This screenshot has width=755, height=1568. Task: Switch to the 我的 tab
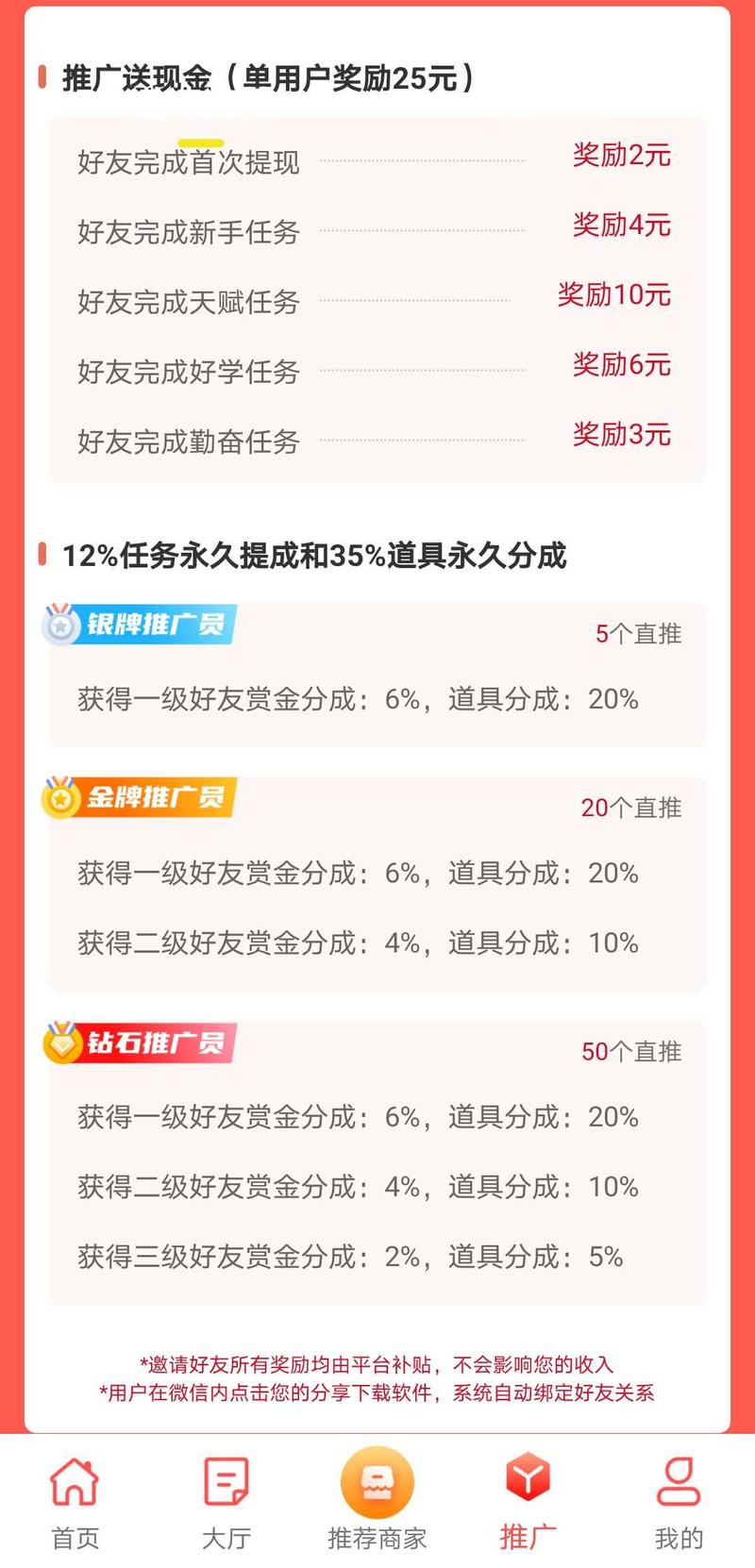(x=679, y=1502)
